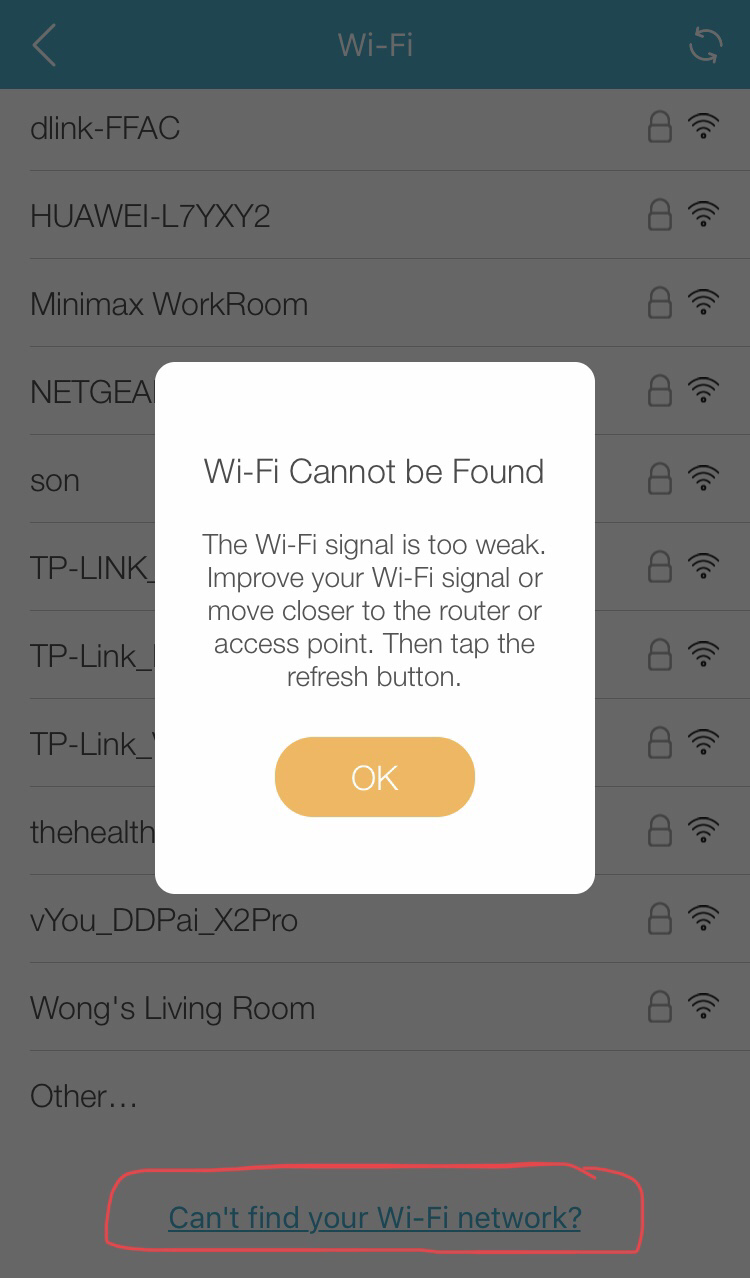Open the Other… network option
The width and height of the screenshot is (750, 1278).
[84, 1096]
